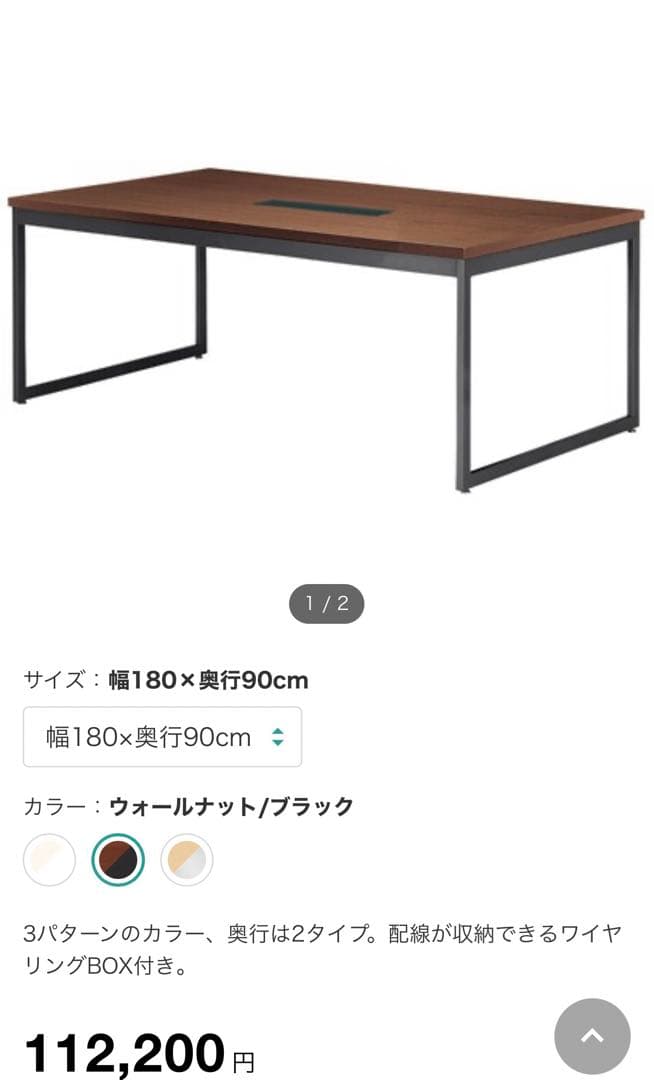The image size is (654, 1080).
Task: Tap the scroll-to-top arrow button
Action: tap(592, 1036)
